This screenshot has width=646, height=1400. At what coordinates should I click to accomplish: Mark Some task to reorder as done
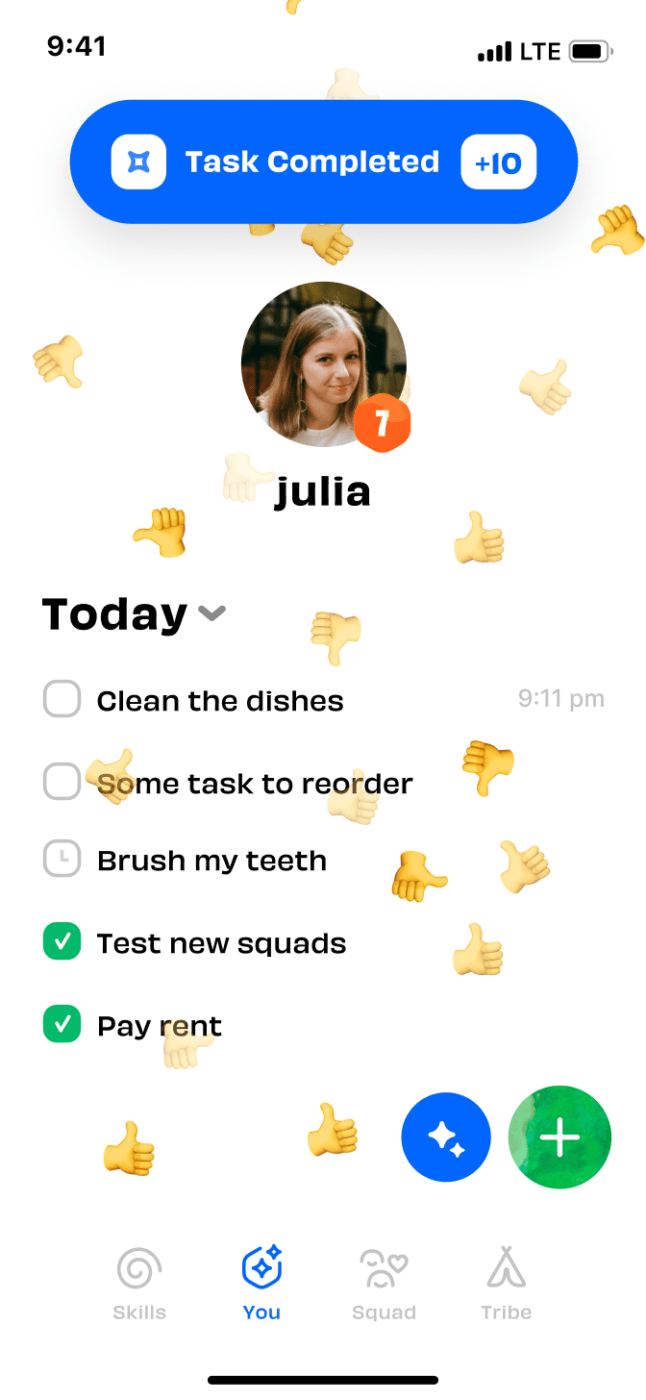(x=62, y=782)
